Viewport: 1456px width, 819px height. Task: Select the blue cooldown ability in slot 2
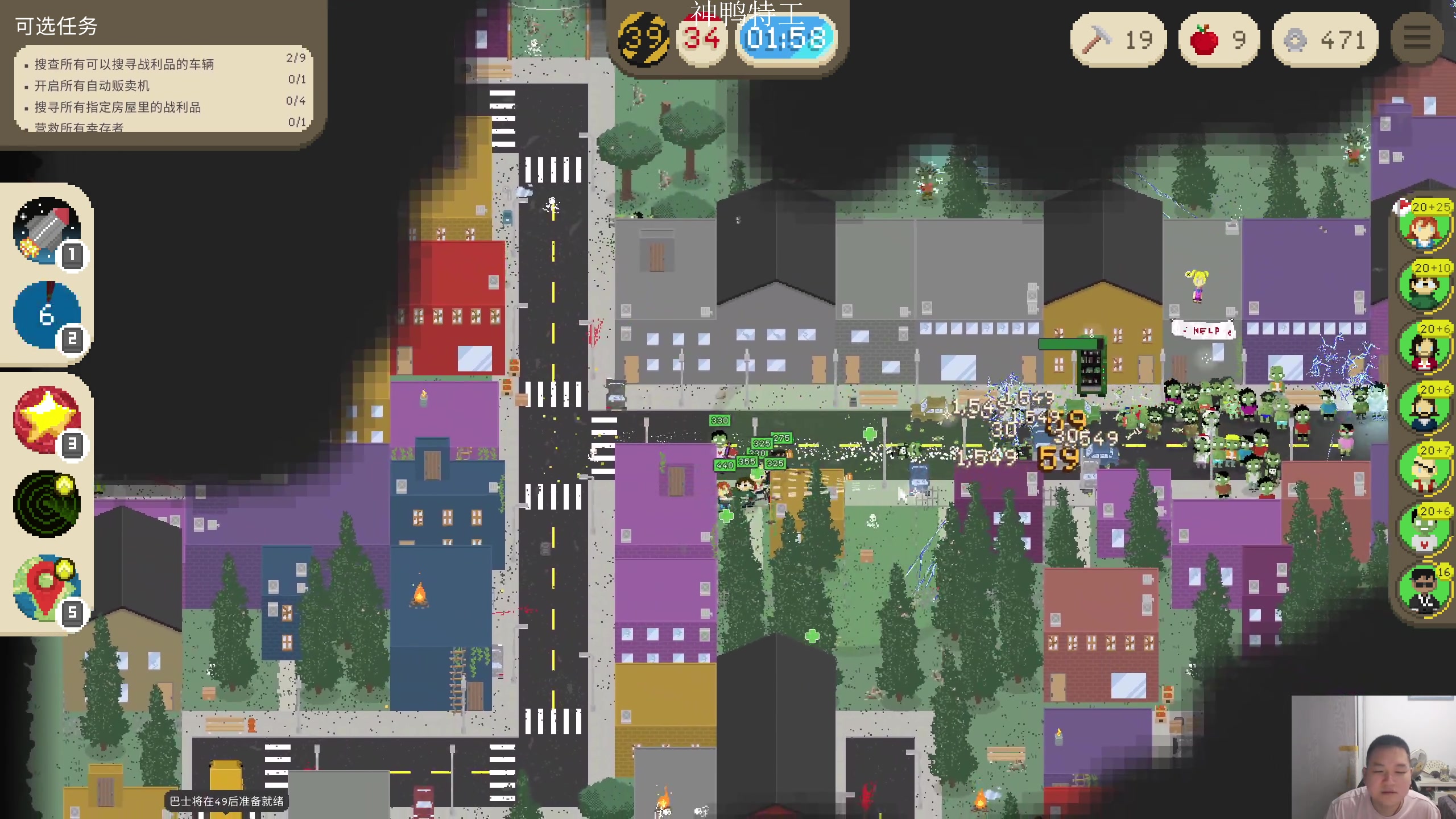pos(47,315)
